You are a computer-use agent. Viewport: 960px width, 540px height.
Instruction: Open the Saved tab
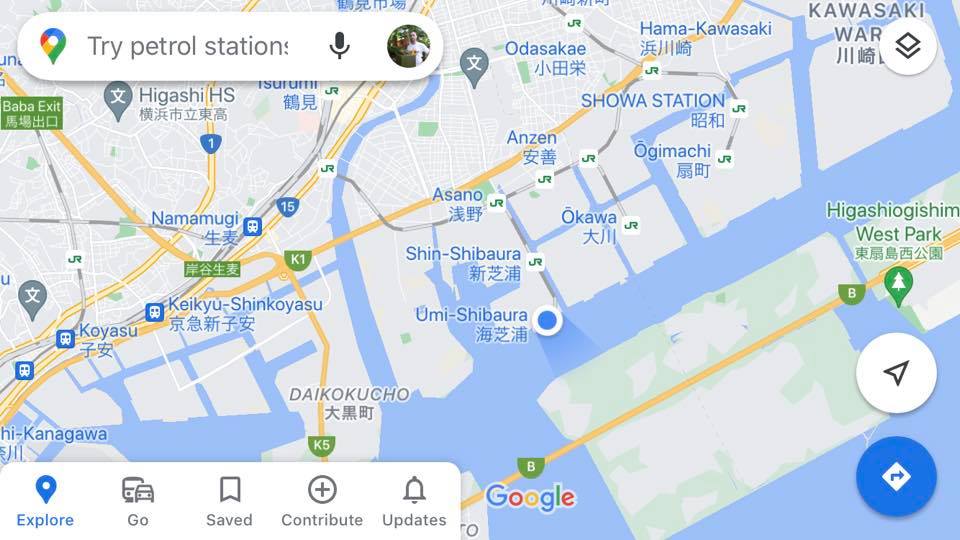coord(229,501)
